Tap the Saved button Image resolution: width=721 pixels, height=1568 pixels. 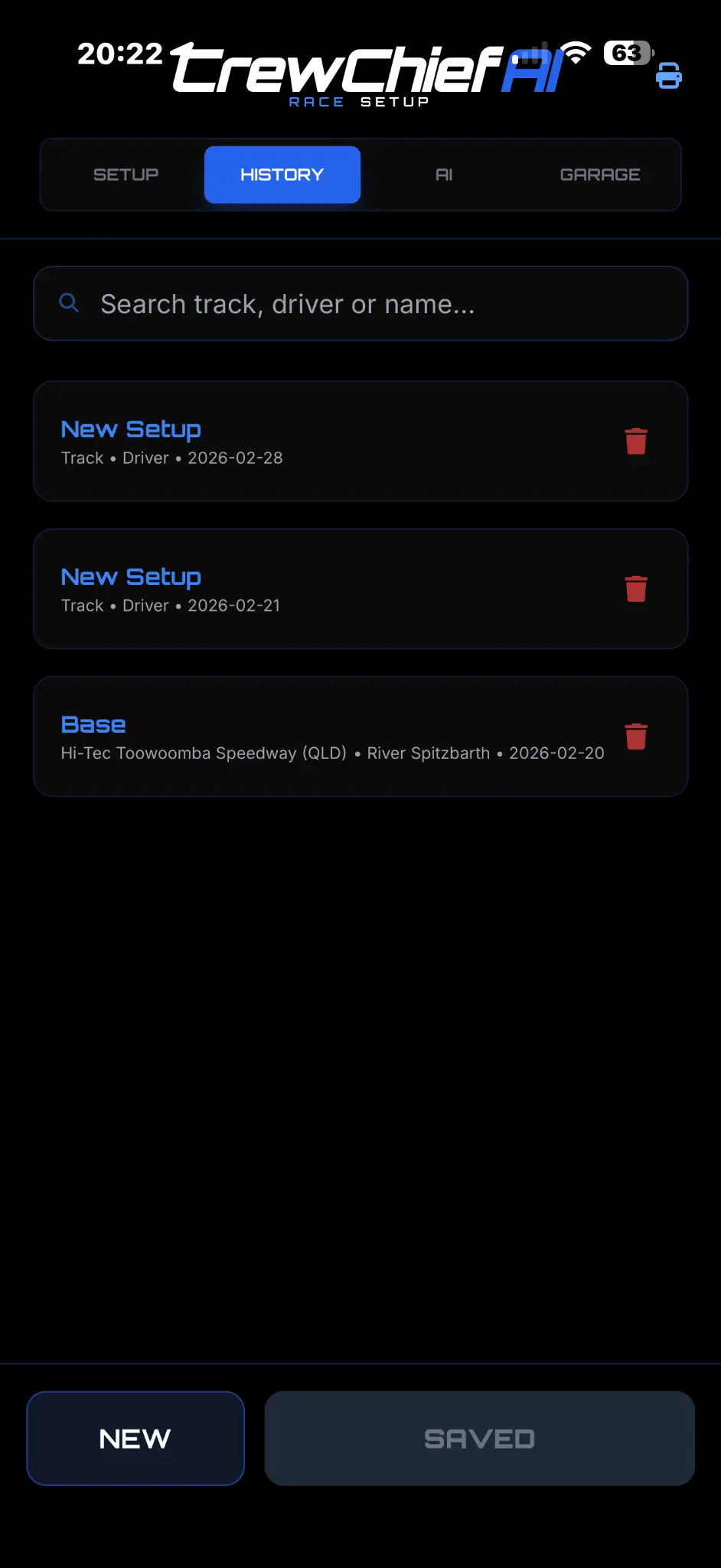coord(479,1439)
